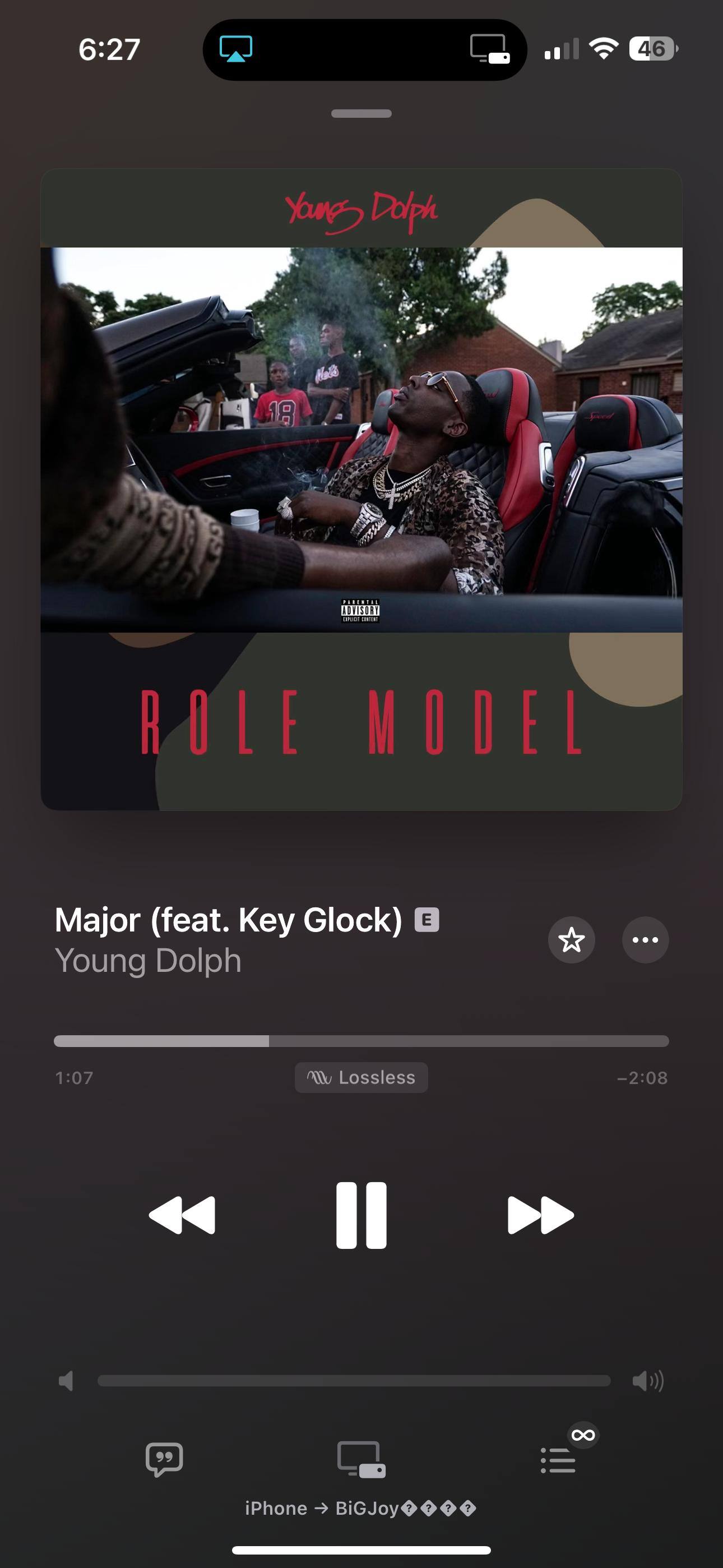Open the Young Dolph artist name

click(148, 961)
